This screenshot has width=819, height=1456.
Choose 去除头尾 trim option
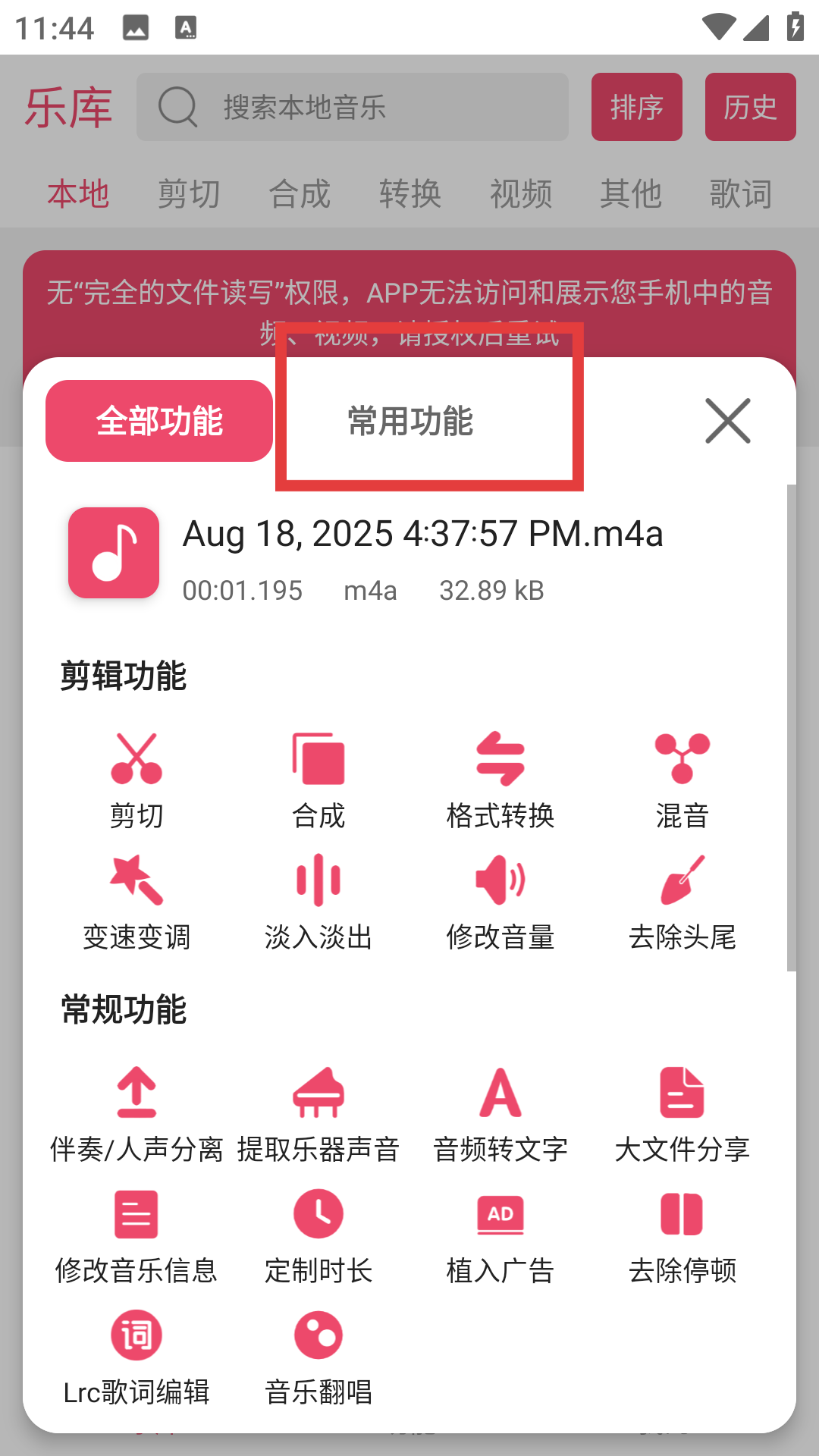682,902
